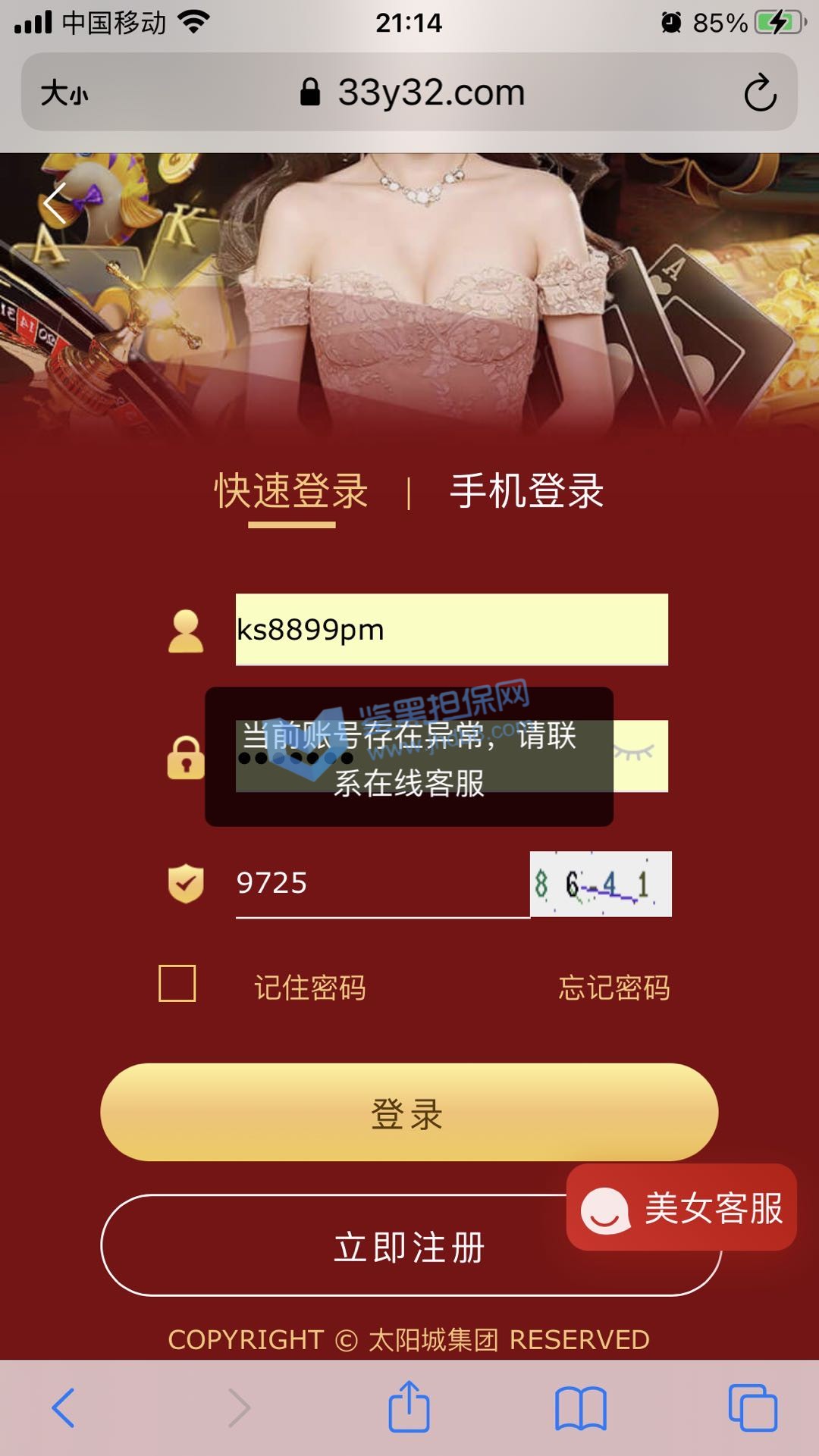Reload the page in Safari
The width and height of the screenshot is (819, 1456).
760,93
